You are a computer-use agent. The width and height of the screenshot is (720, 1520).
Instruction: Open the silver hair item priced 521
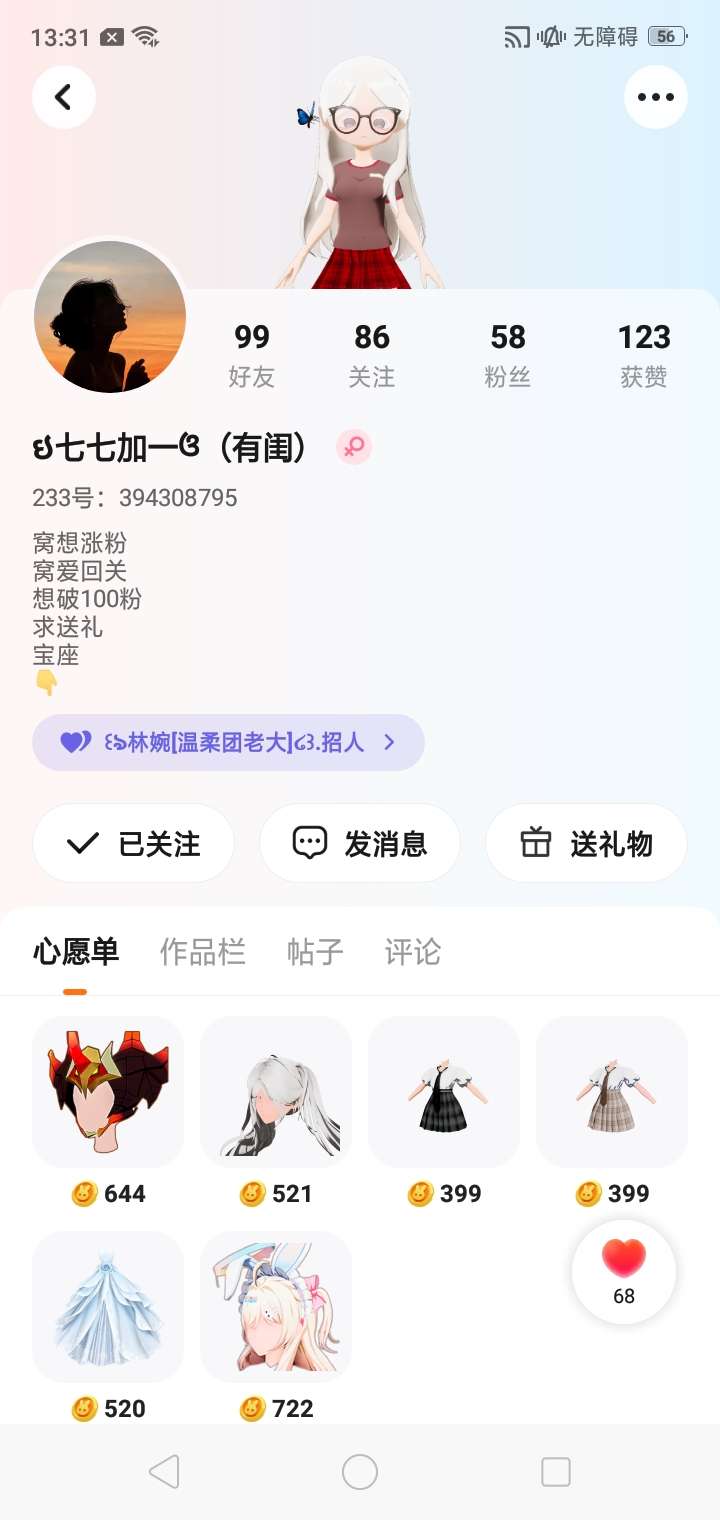point(276,1092)
